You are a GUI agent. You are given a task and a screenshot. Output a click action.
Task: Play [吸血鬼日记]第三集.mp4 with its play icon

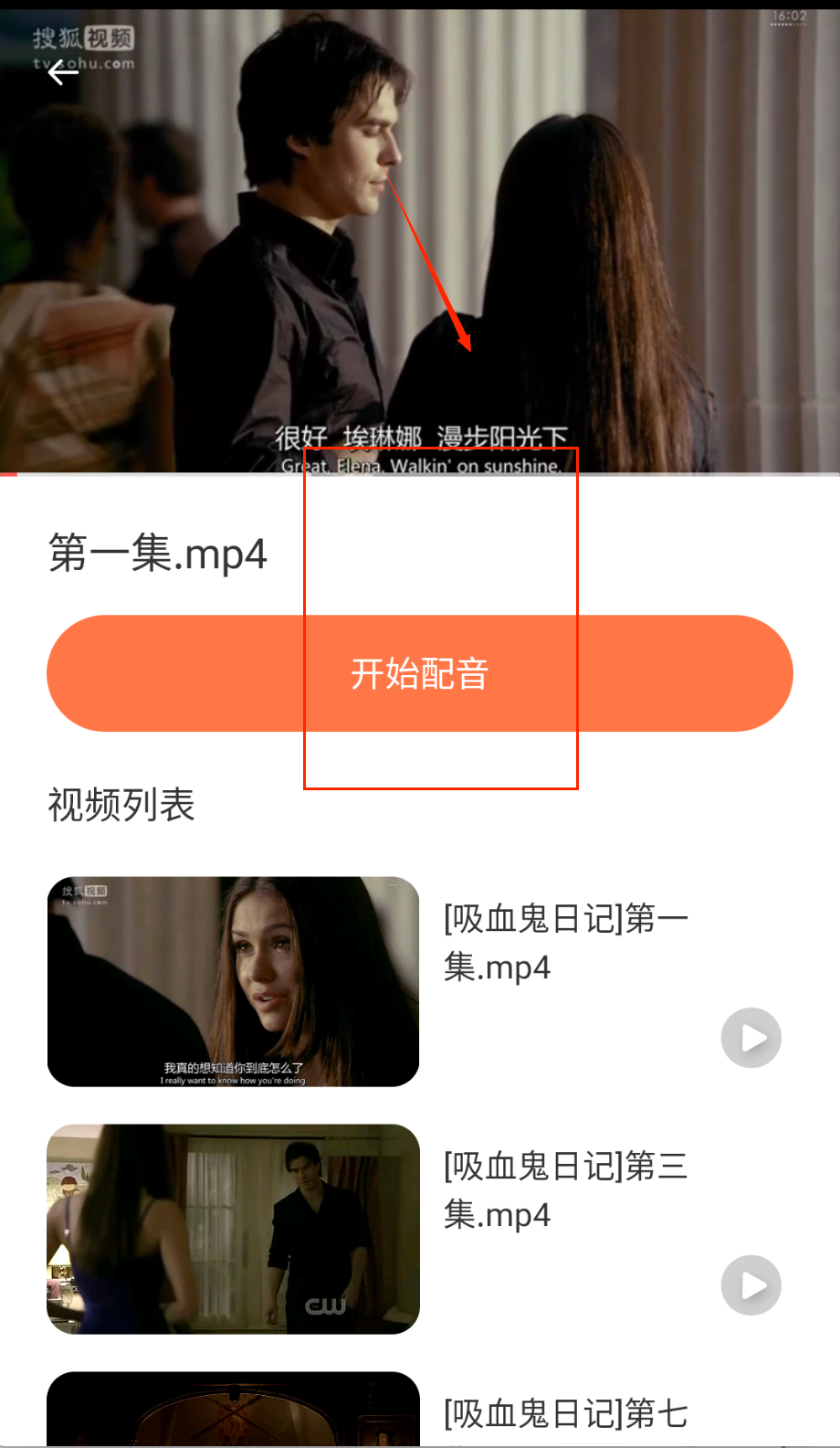tap(751, 1285)
